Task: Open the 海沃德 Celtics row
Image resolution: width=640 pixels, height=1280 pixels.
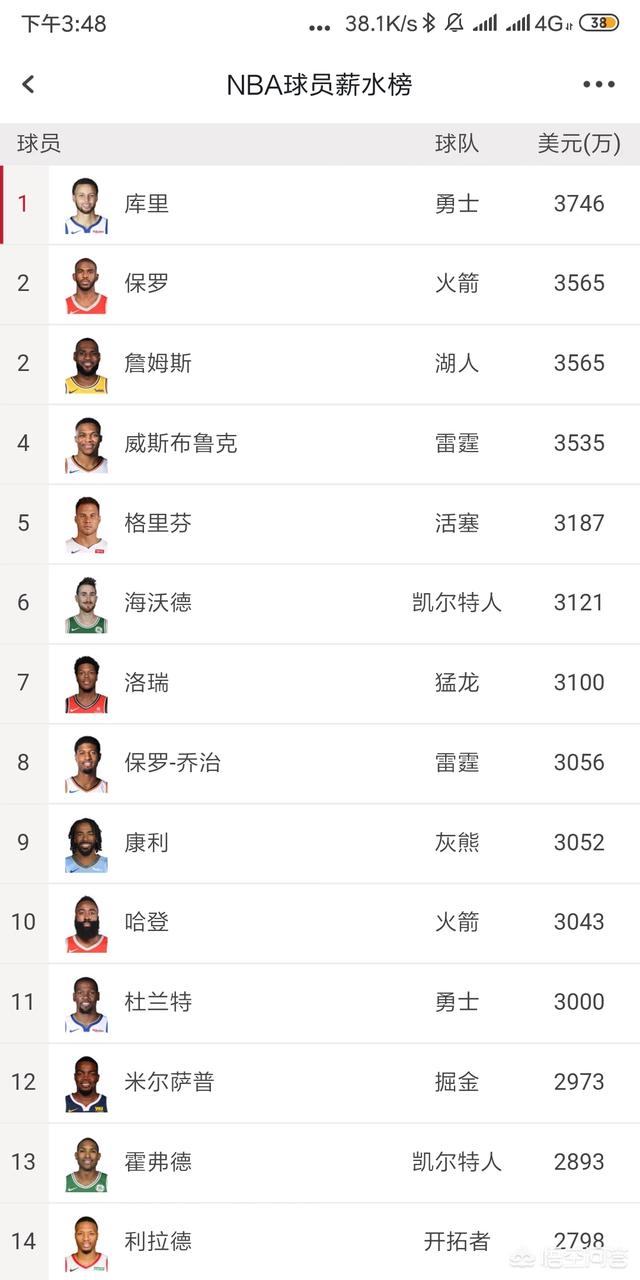Action: pos(320,604)
